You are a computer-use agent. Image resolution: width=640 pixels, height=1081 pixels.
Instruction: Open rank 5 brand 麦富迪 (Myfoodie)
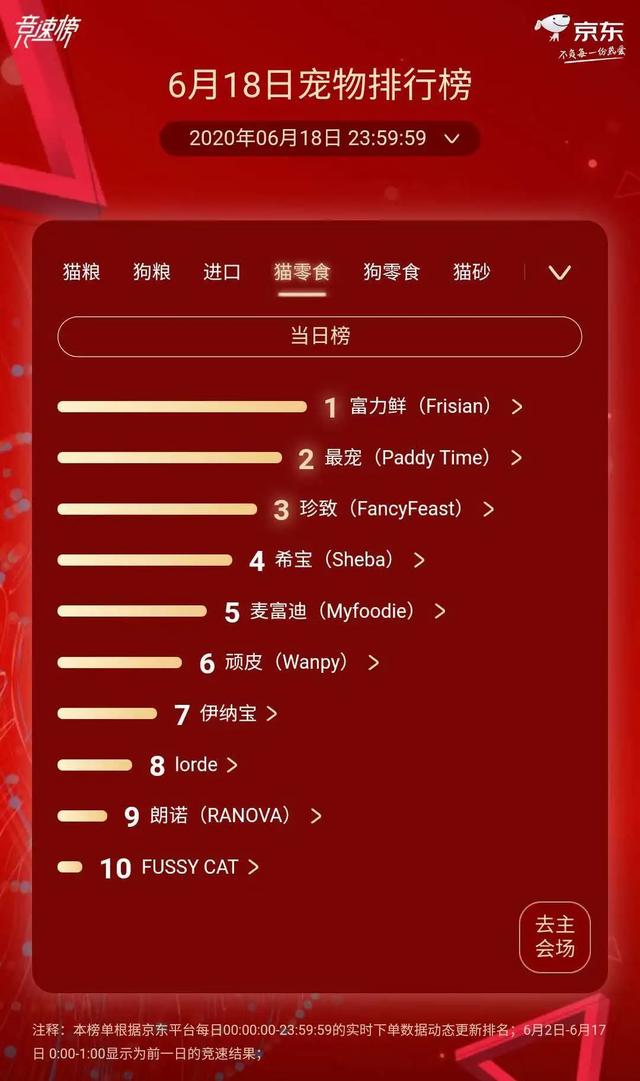pos(346,611)
